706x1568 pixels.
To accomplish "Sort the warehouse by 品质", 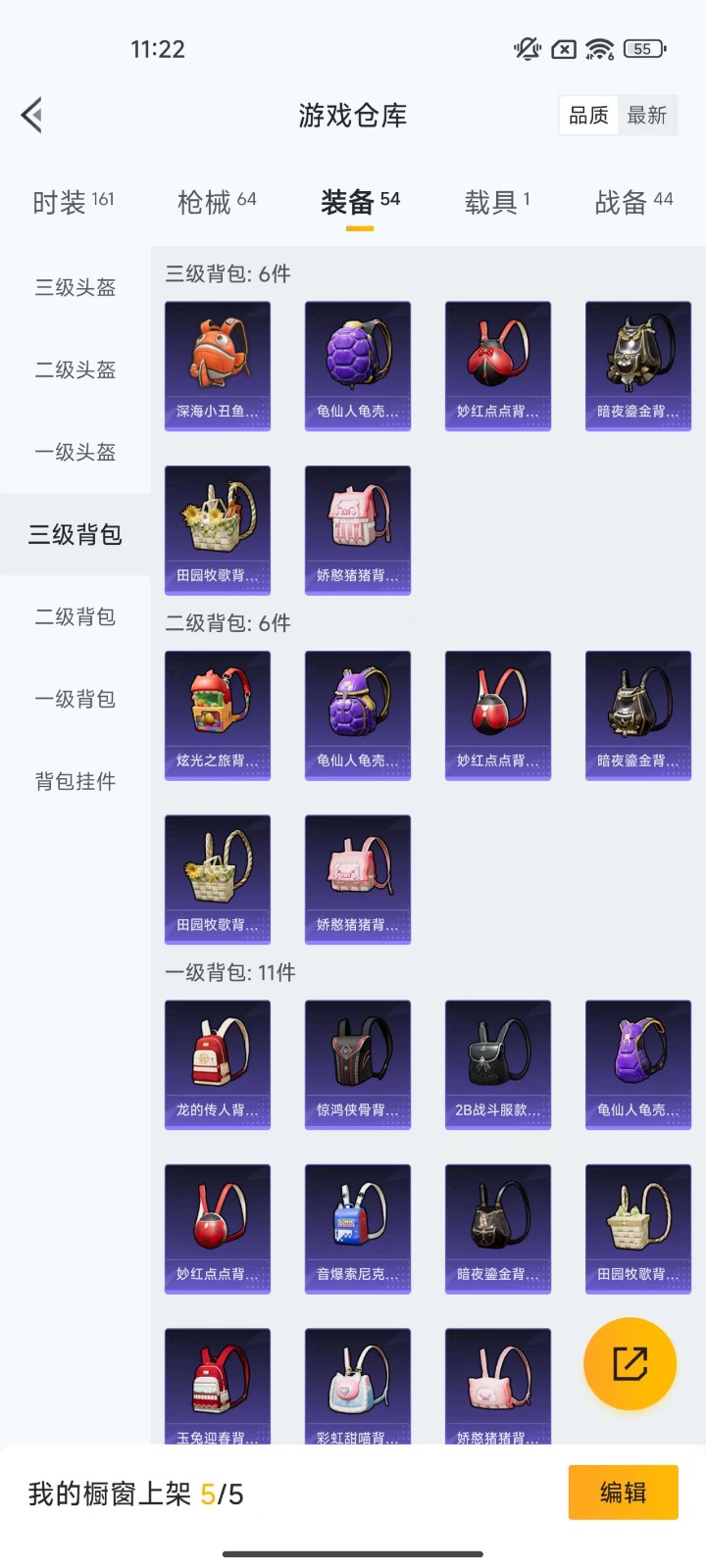I will [589, 116].
